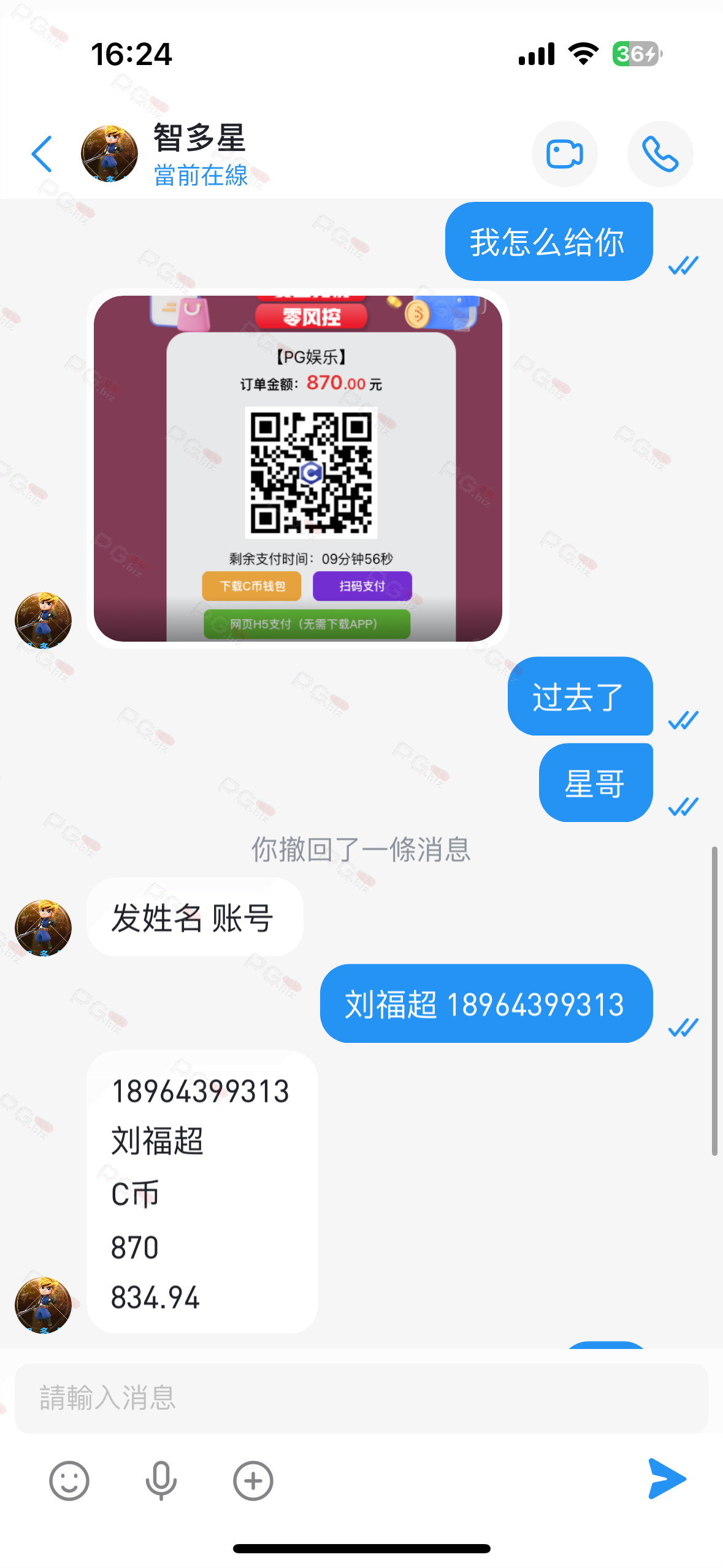Go back from the 智多星 chat
Screen dimensions: 723x1568
[x=42, y=154]
